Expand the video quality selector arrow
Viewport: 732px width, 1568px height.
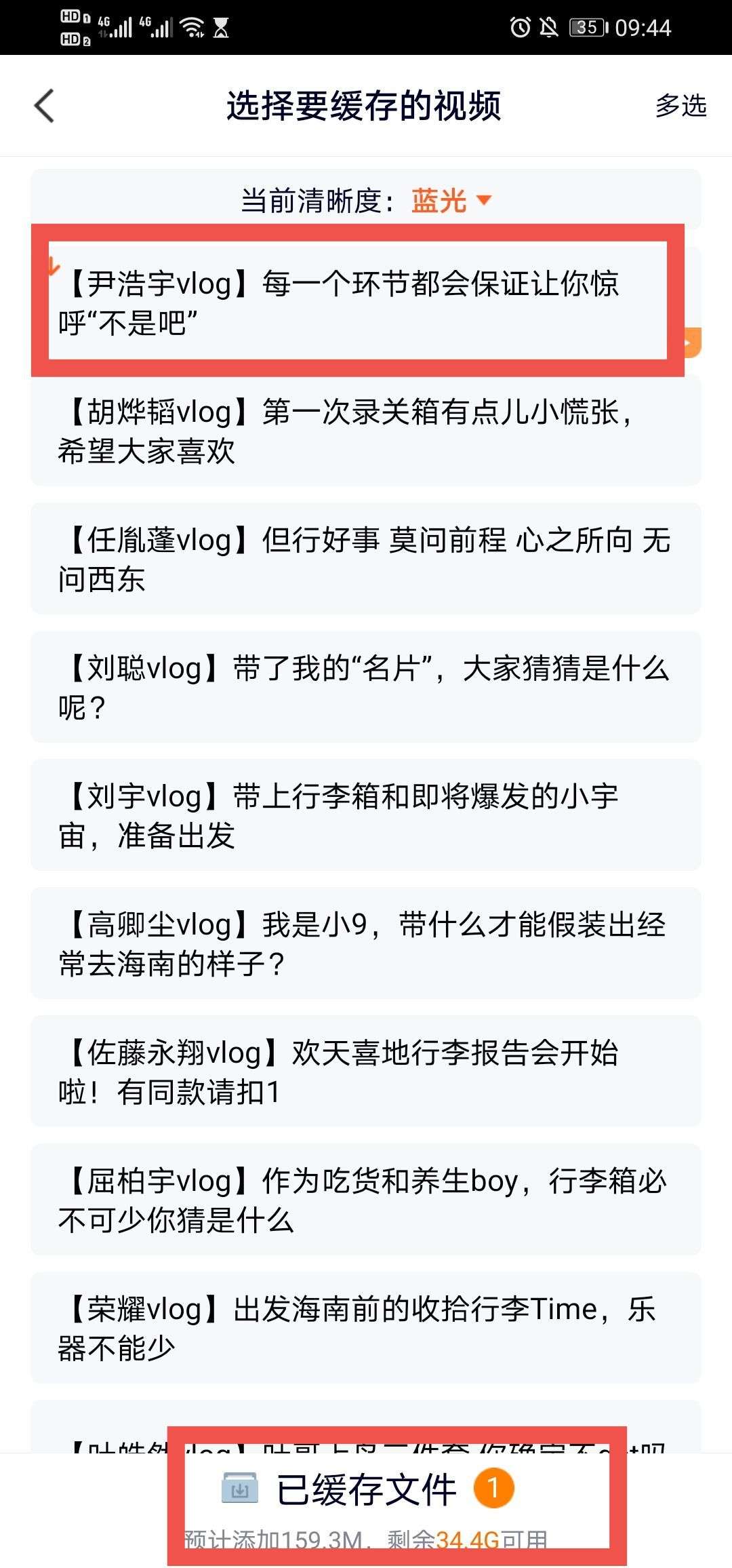pyautogui.click(x=484, y=202)
